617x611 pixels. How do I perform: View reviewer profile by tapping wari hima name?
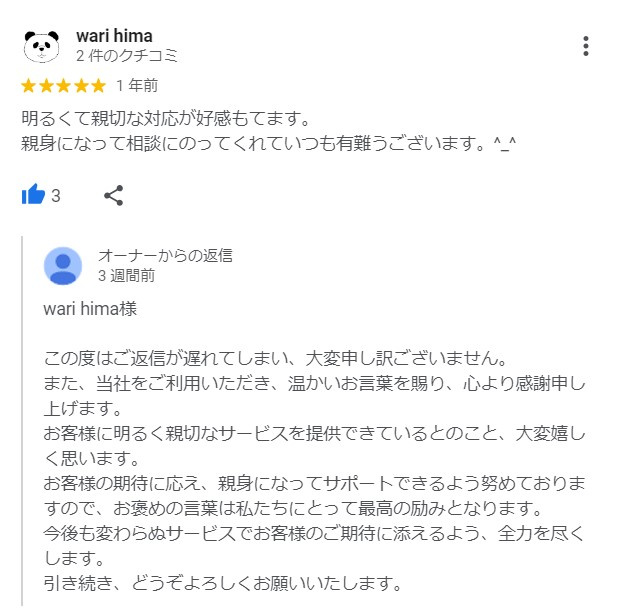coord(114,37)
